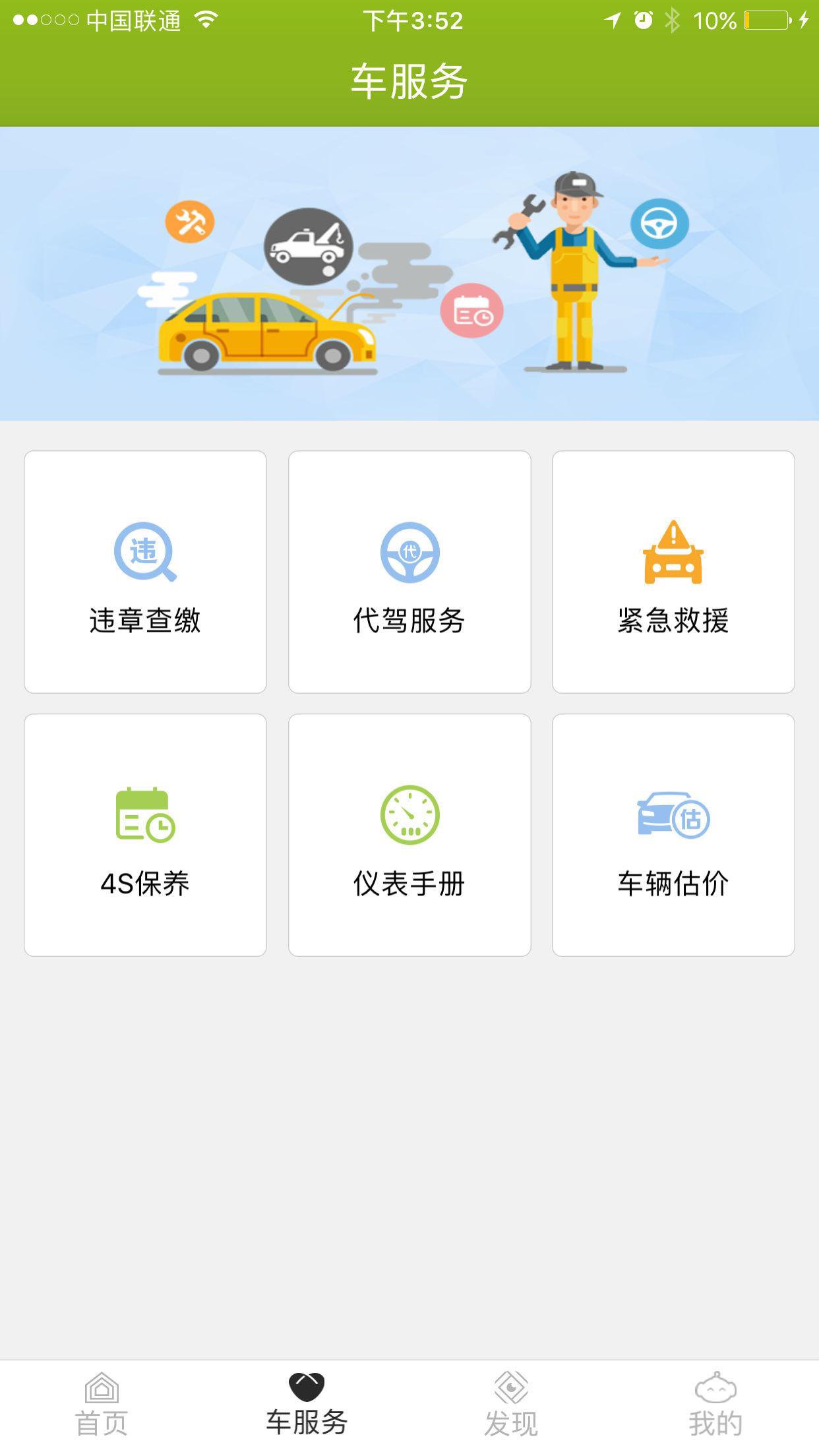This screenshot has width=819, height=1456.
Task: Select the 车服务 tab
Action: (307, 1404)
